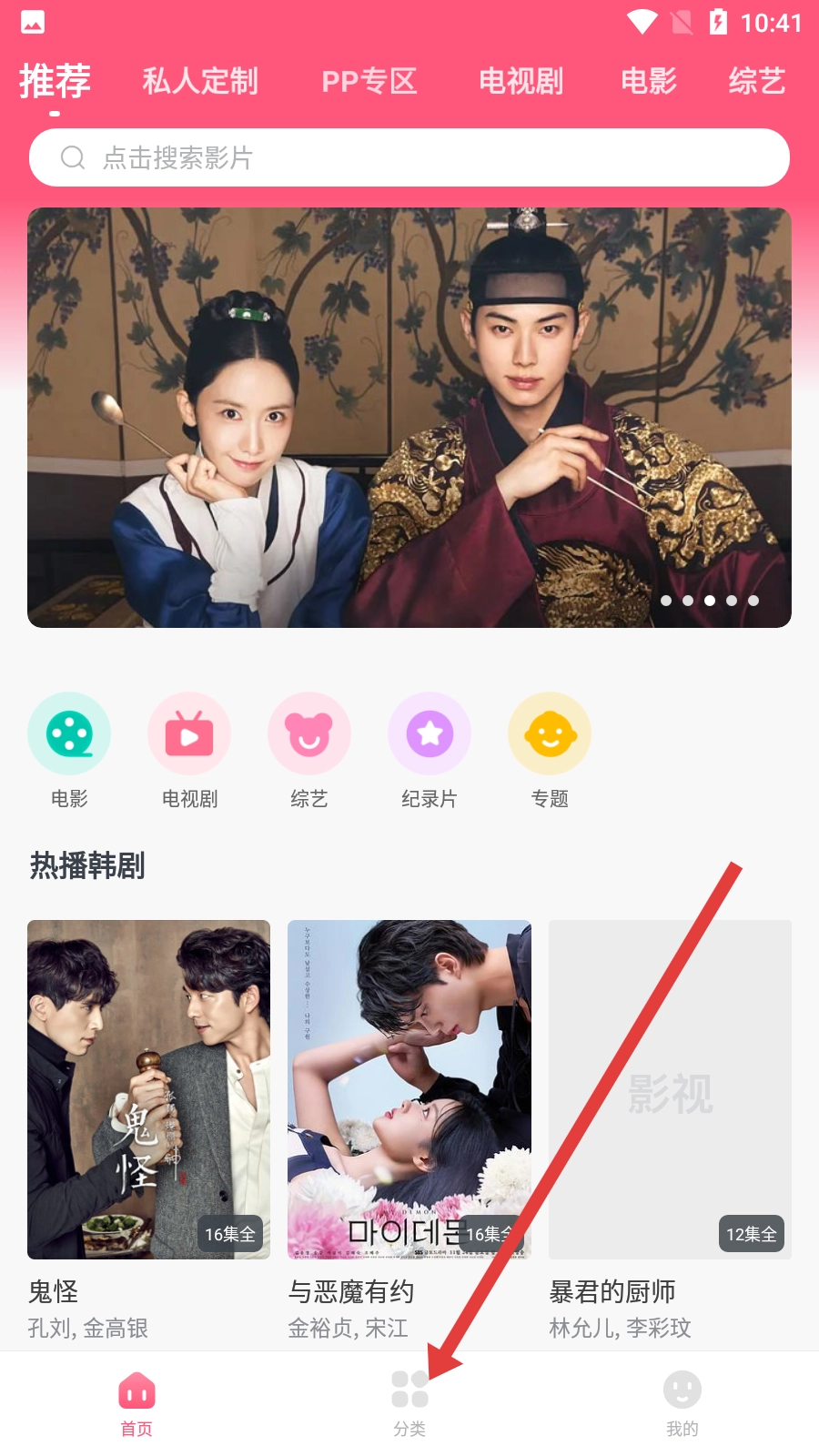Image resolution: width=819 pixels, height=1456 pixels.
Task: Select the 电影 top tab
Action: coord(648,82)
